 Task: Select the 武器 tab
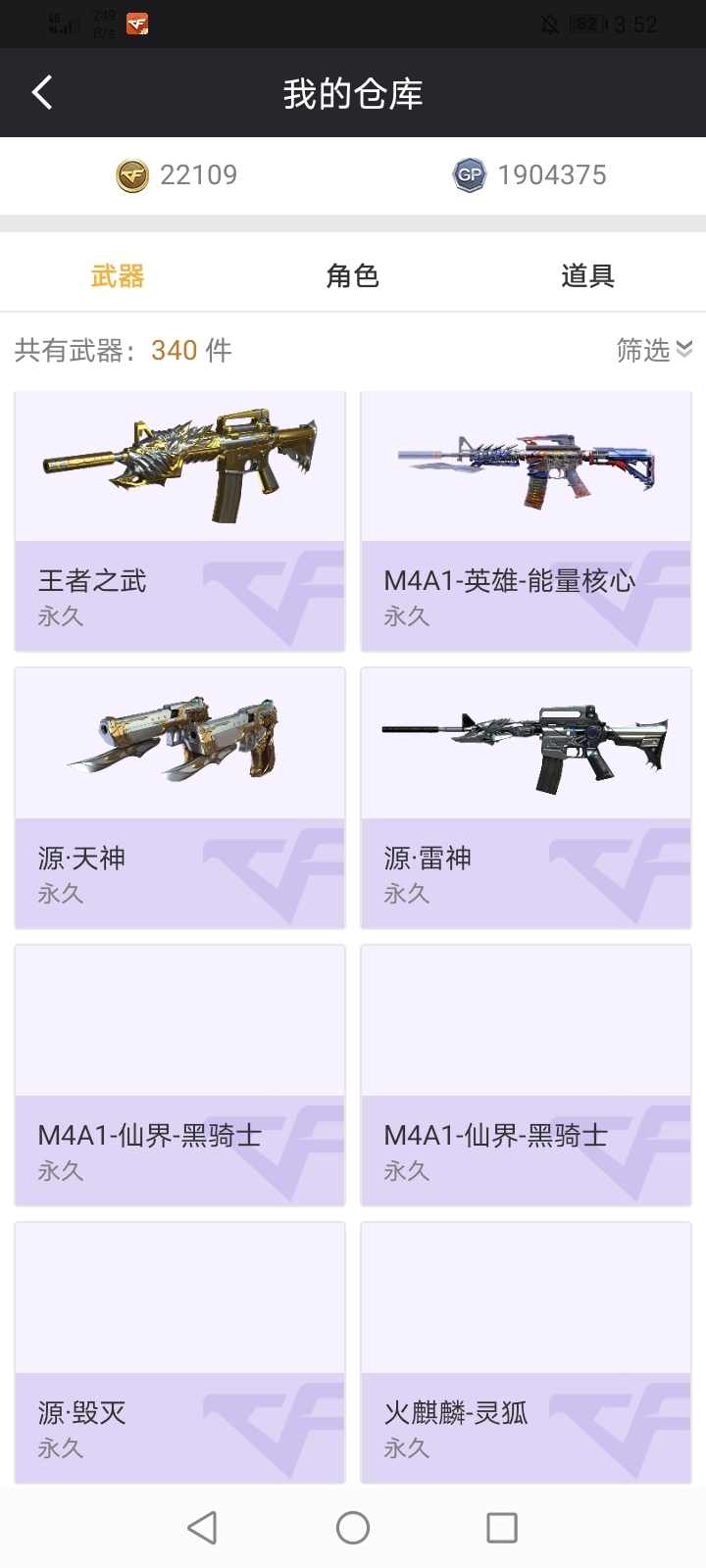118,276
